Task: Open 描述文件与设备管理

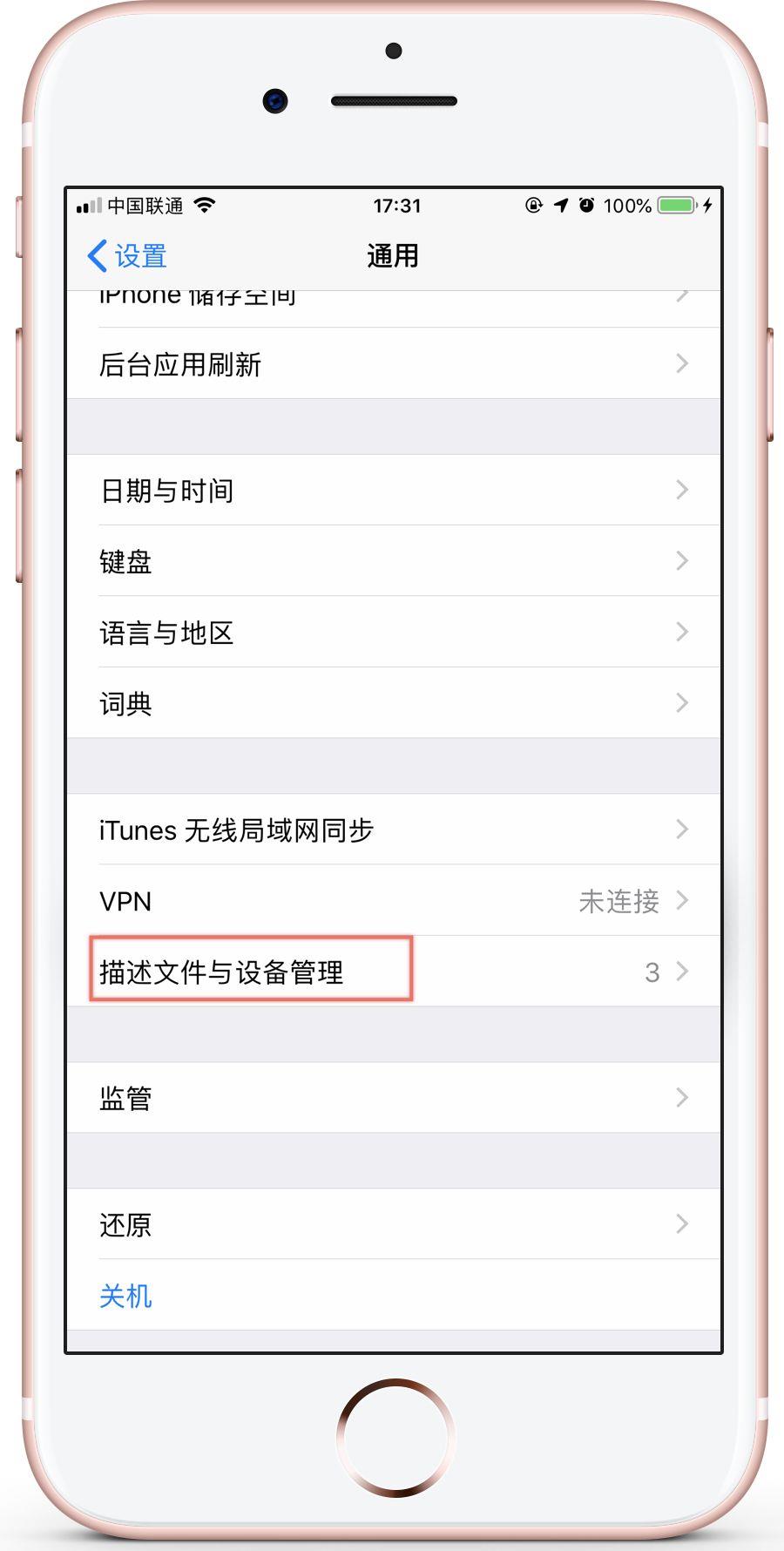Action: click(392, 972)
